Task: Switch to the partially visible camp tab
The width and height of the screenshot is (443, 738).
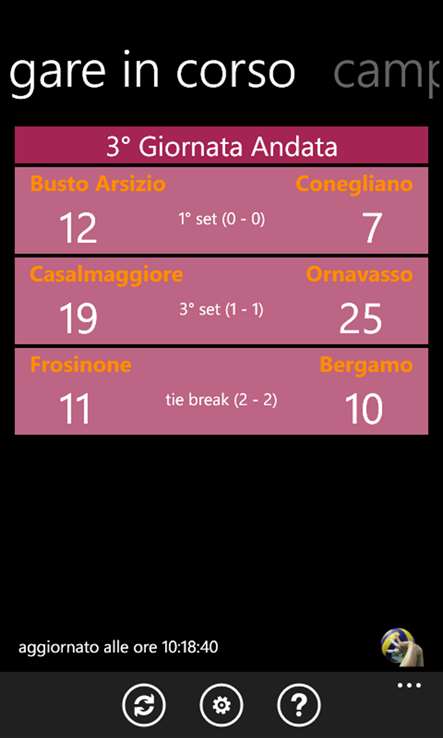Action: coord(388,72)
